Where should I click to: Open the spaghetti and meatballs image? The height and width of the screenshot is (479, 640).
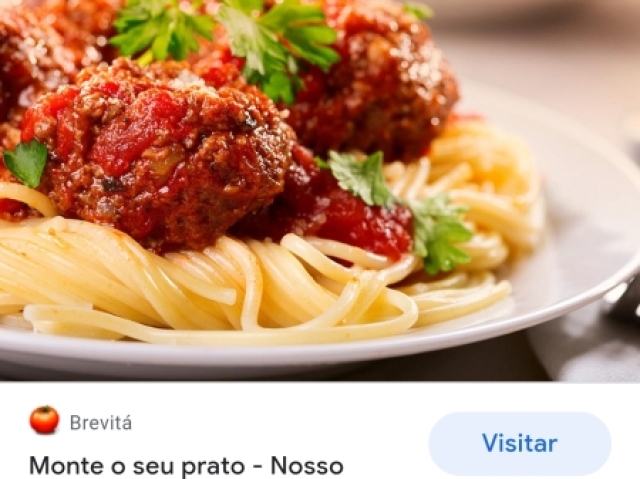tap(320, 190)
